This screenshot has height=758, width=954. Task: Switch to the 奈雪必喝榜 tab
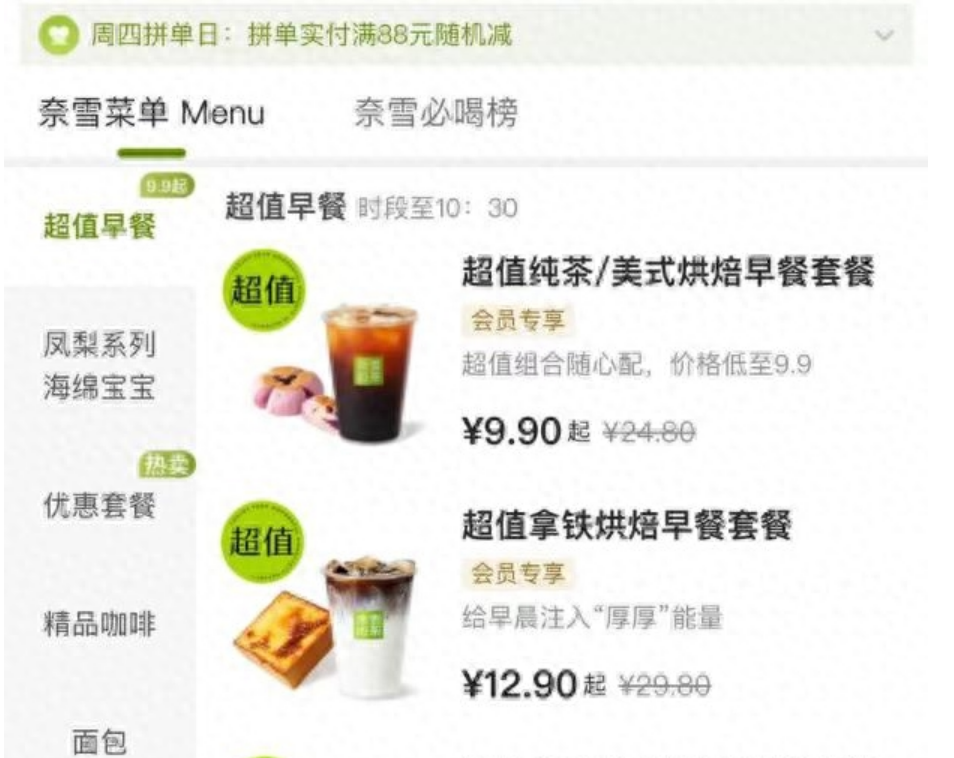pyautogui.click(x=436, y=113)
